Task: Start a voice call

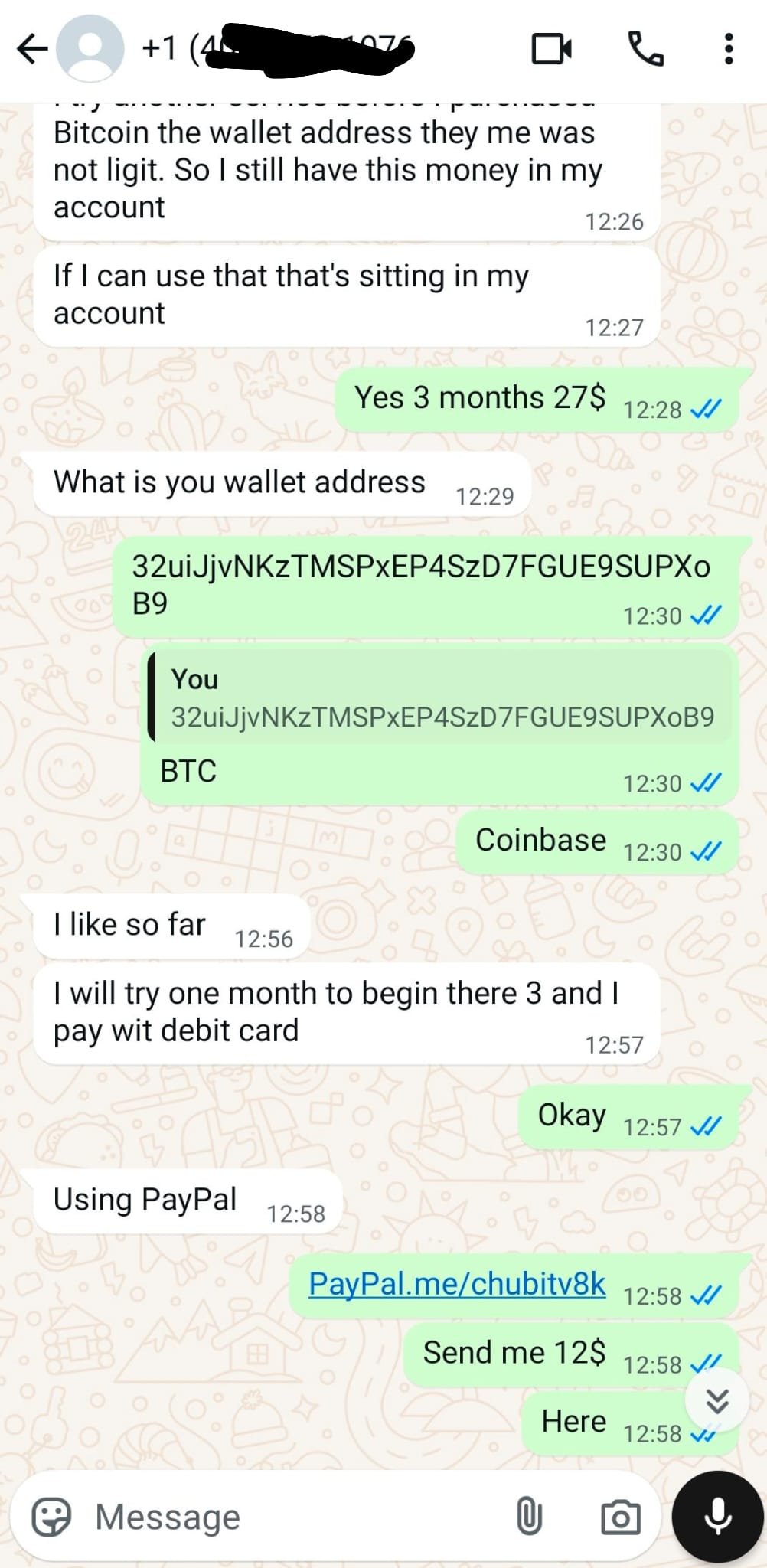Action: [645, 49]
